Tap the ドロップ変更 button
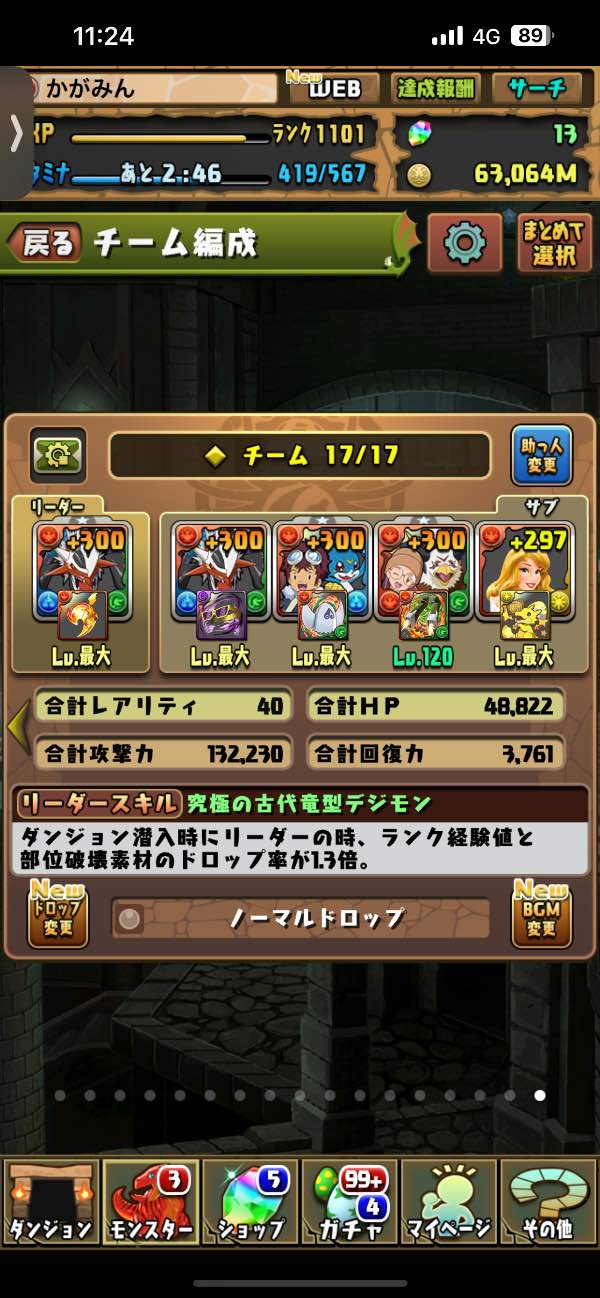This screenshot has height=1298, width=600. tap(58, 916)
